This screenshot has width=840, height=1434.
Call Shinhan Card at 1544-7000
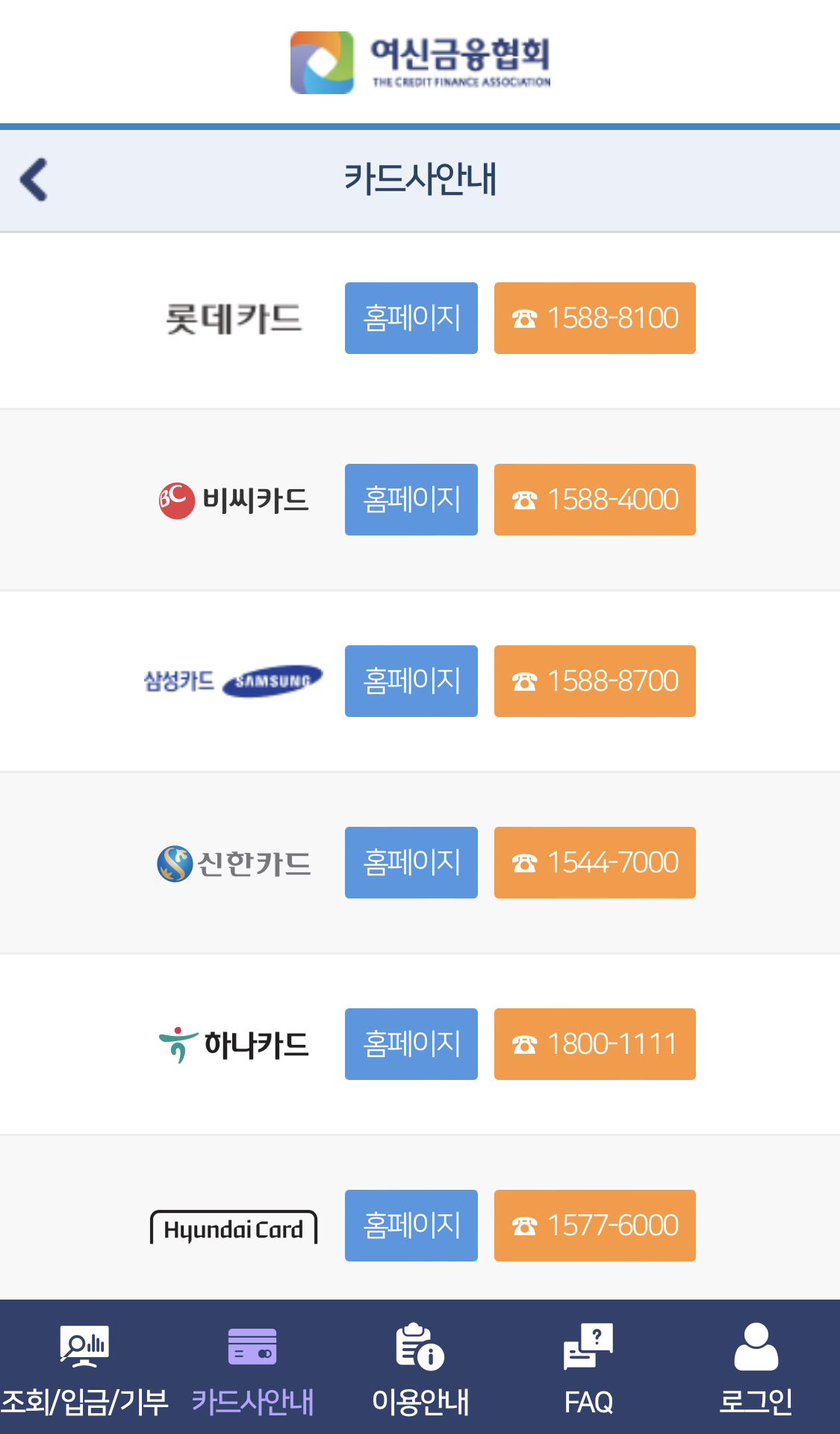pos(595,863)
